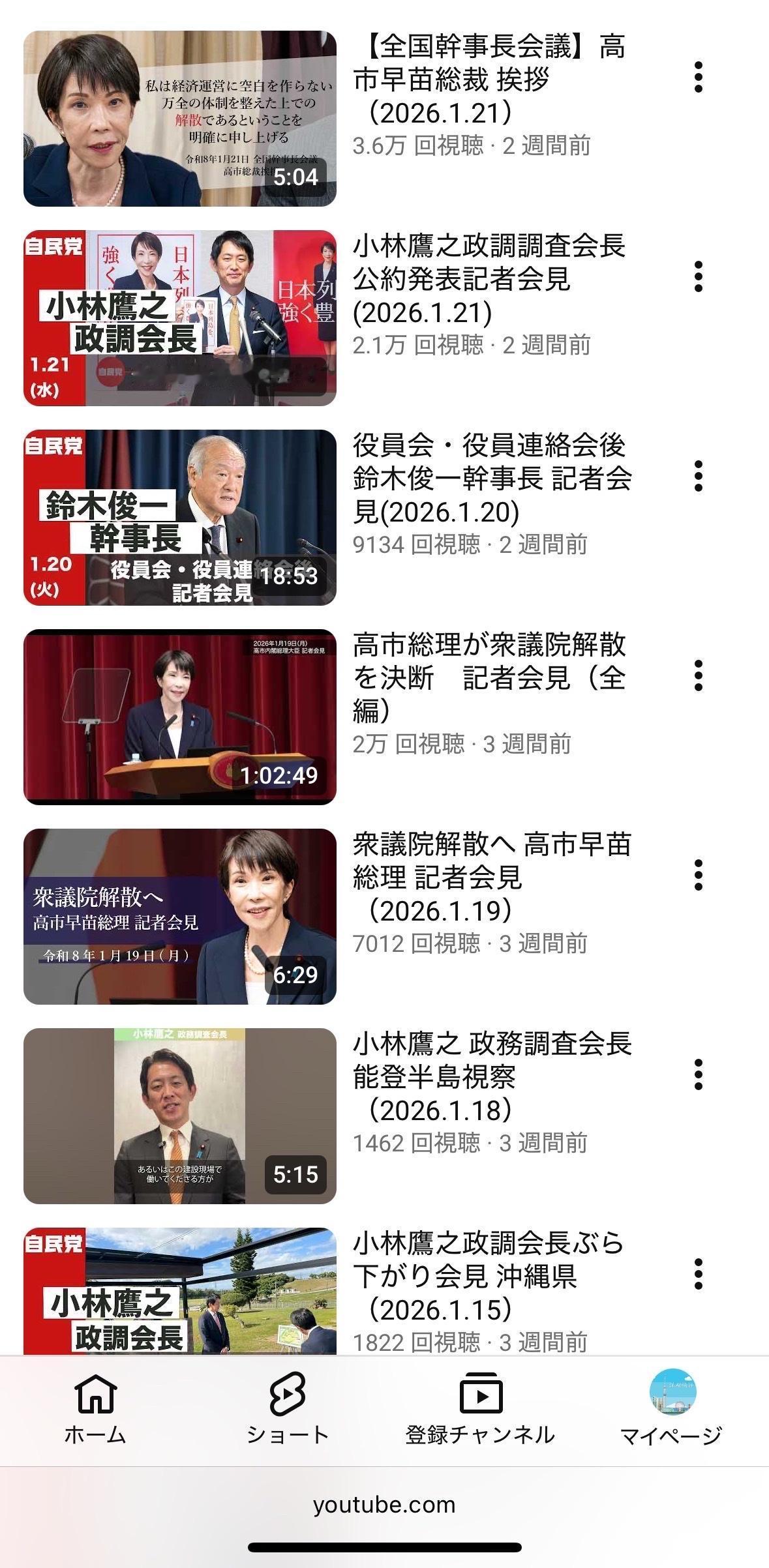The image size is (769, 1568).
Task: Tap the youtube.com address bar
Action: (384, 1505)
